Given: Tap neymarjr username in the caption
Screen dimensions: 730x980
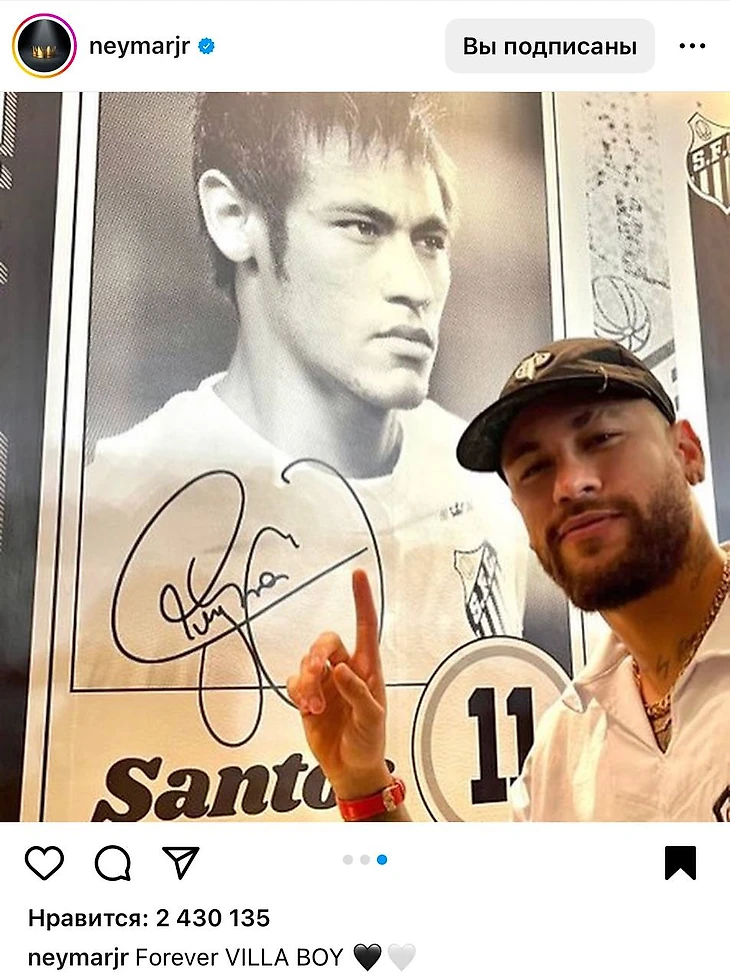Looking at the screenshot, I should [x=77, y=957].
